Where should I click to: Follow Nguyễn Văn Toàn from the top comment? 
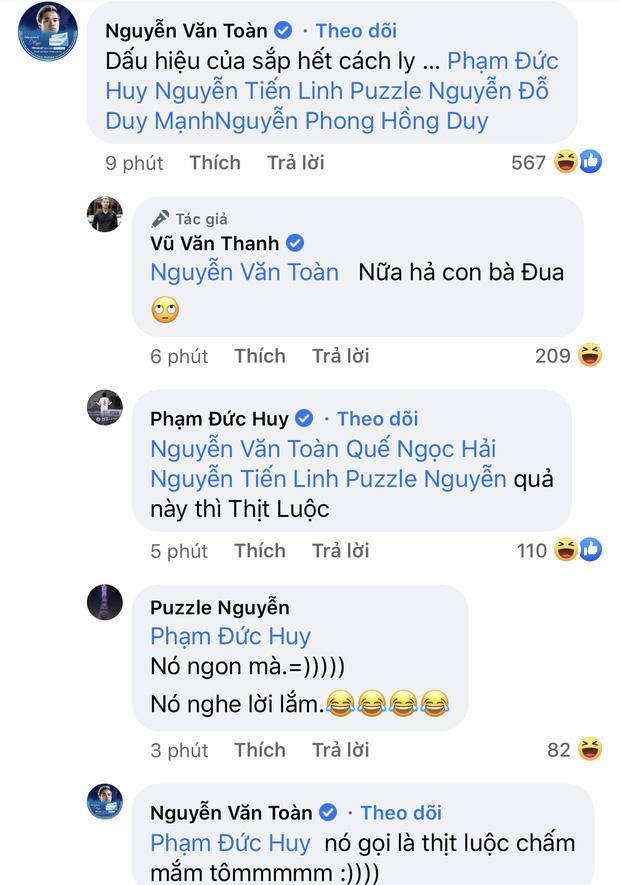353,30
